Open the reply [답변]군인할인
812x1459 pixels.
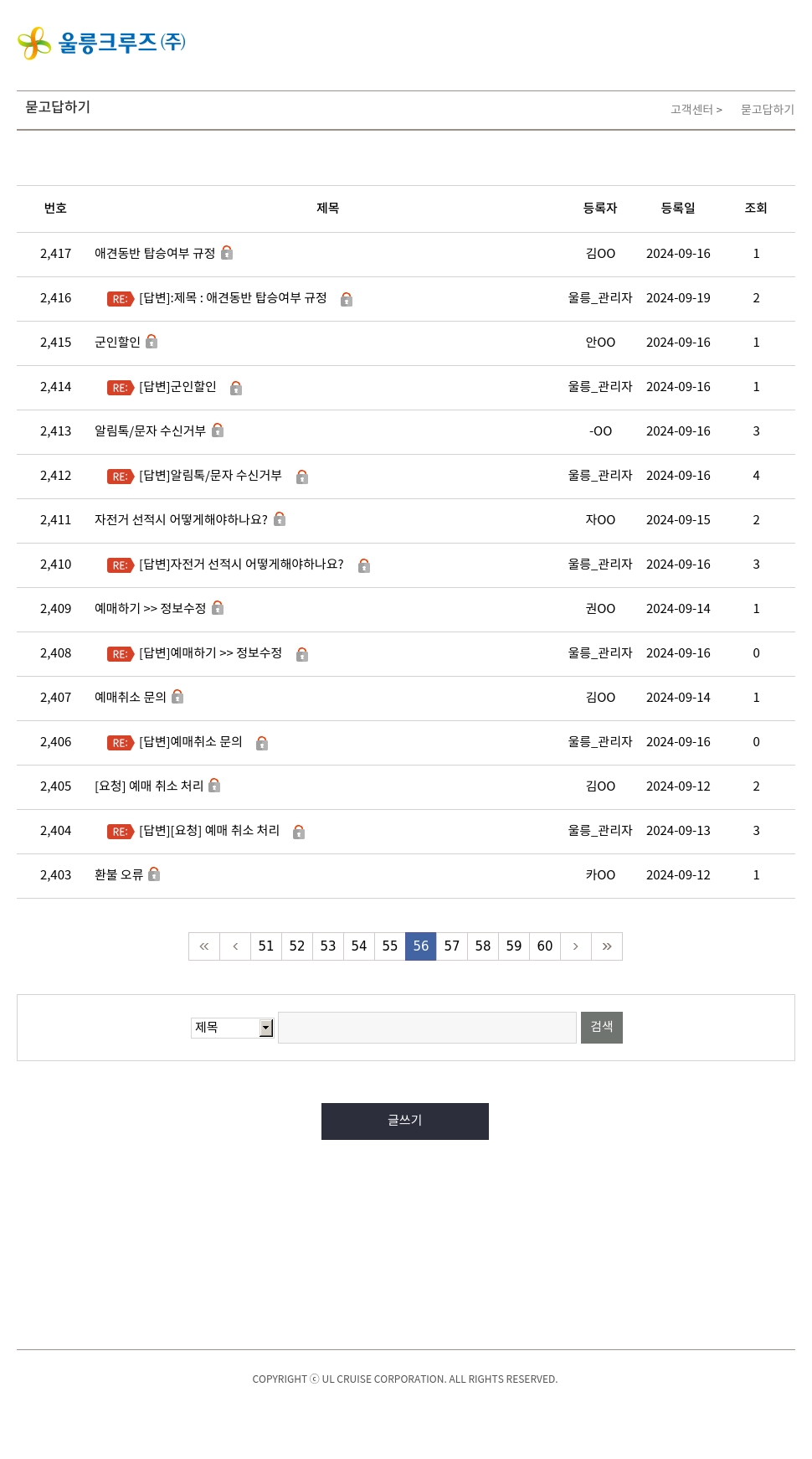point(177,387)
